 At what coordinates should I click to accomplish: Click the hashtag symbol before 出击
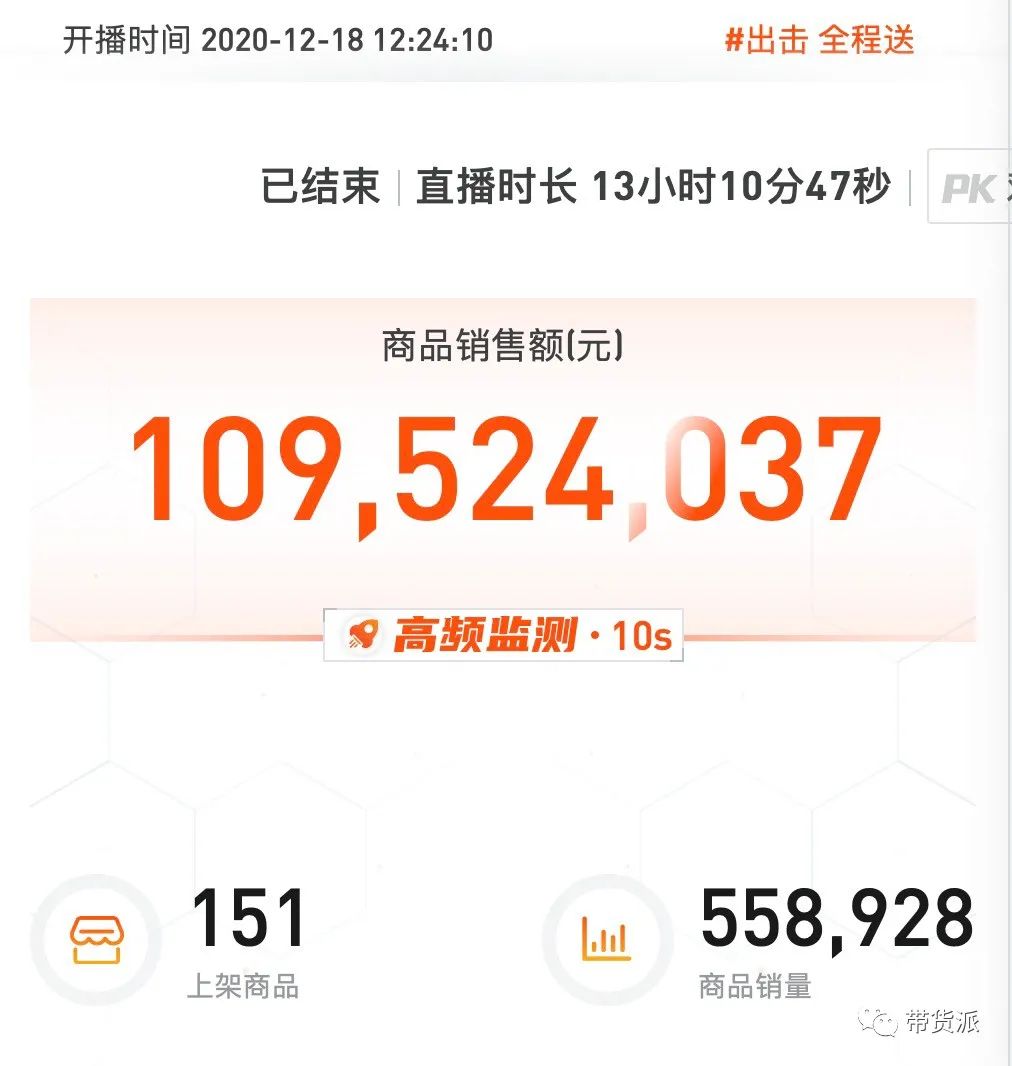click(x=737, y=40)
